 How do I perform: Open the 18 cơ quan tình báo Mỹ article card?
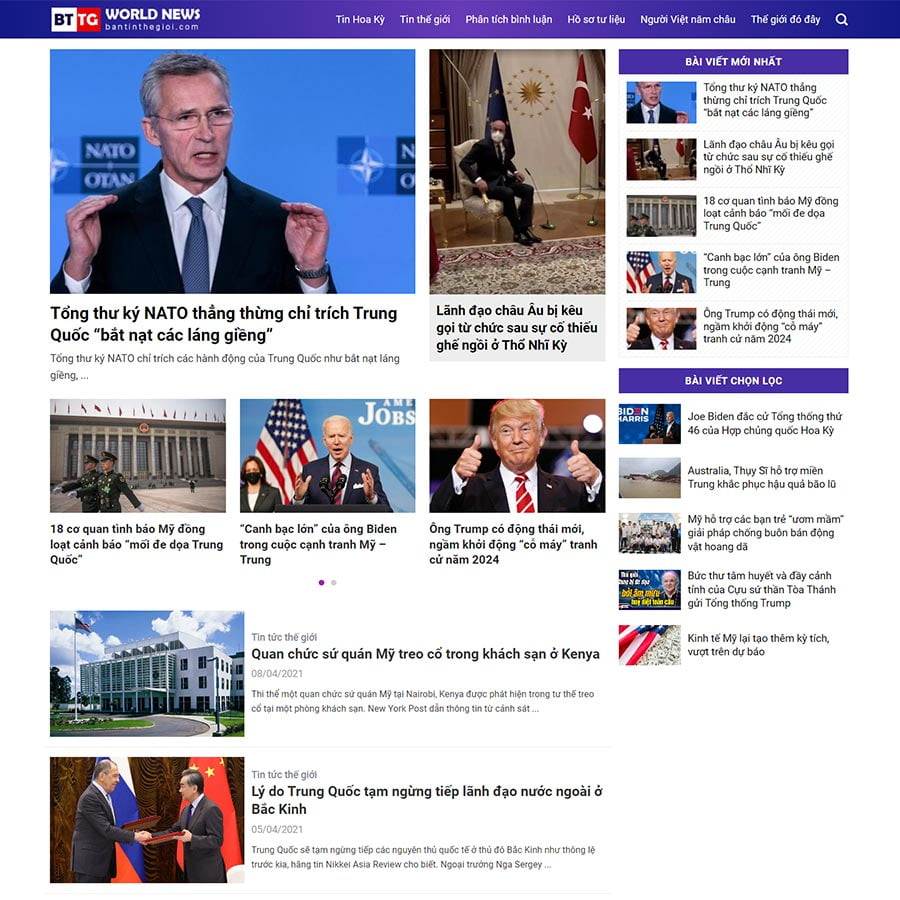[x=137, y=544]
